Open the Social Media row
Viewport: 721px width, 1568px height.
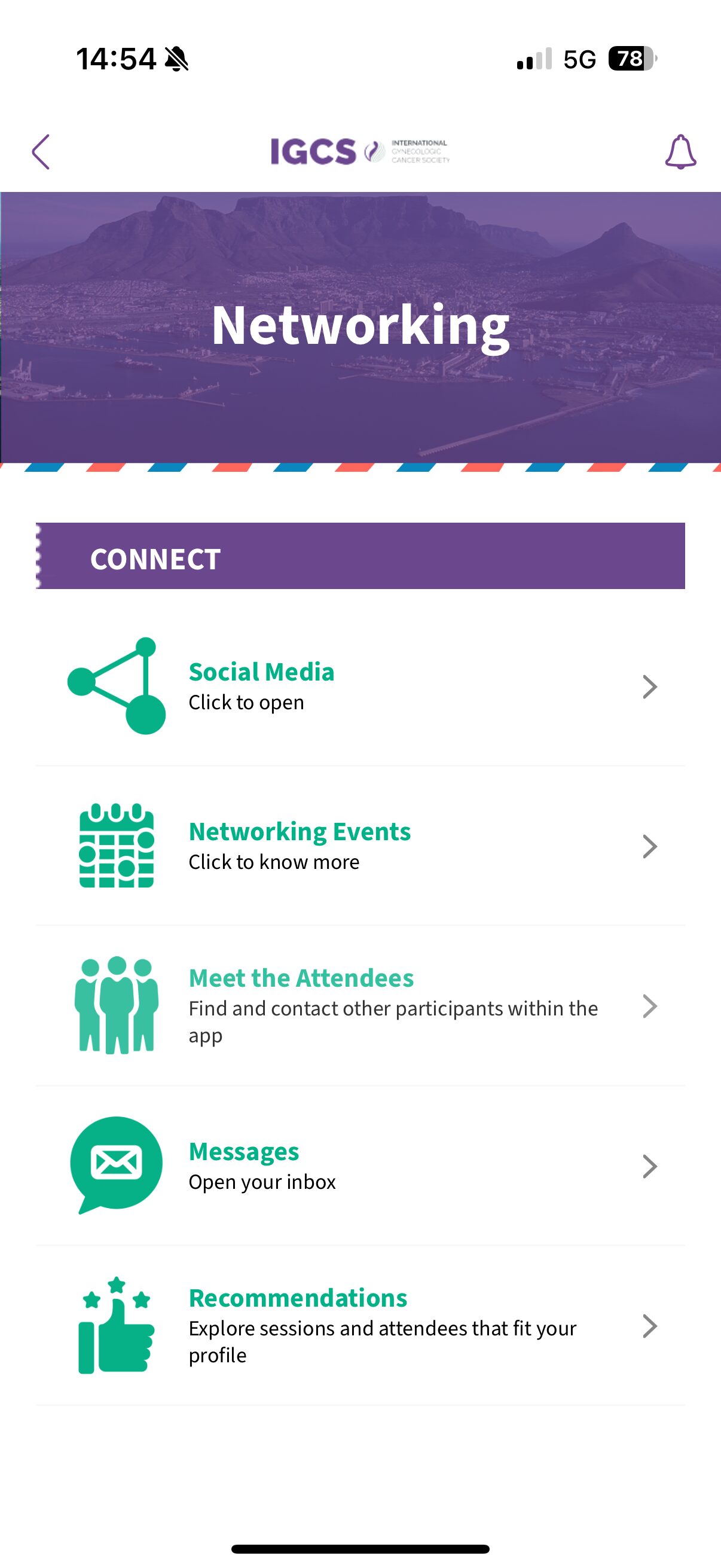point(360,687)
